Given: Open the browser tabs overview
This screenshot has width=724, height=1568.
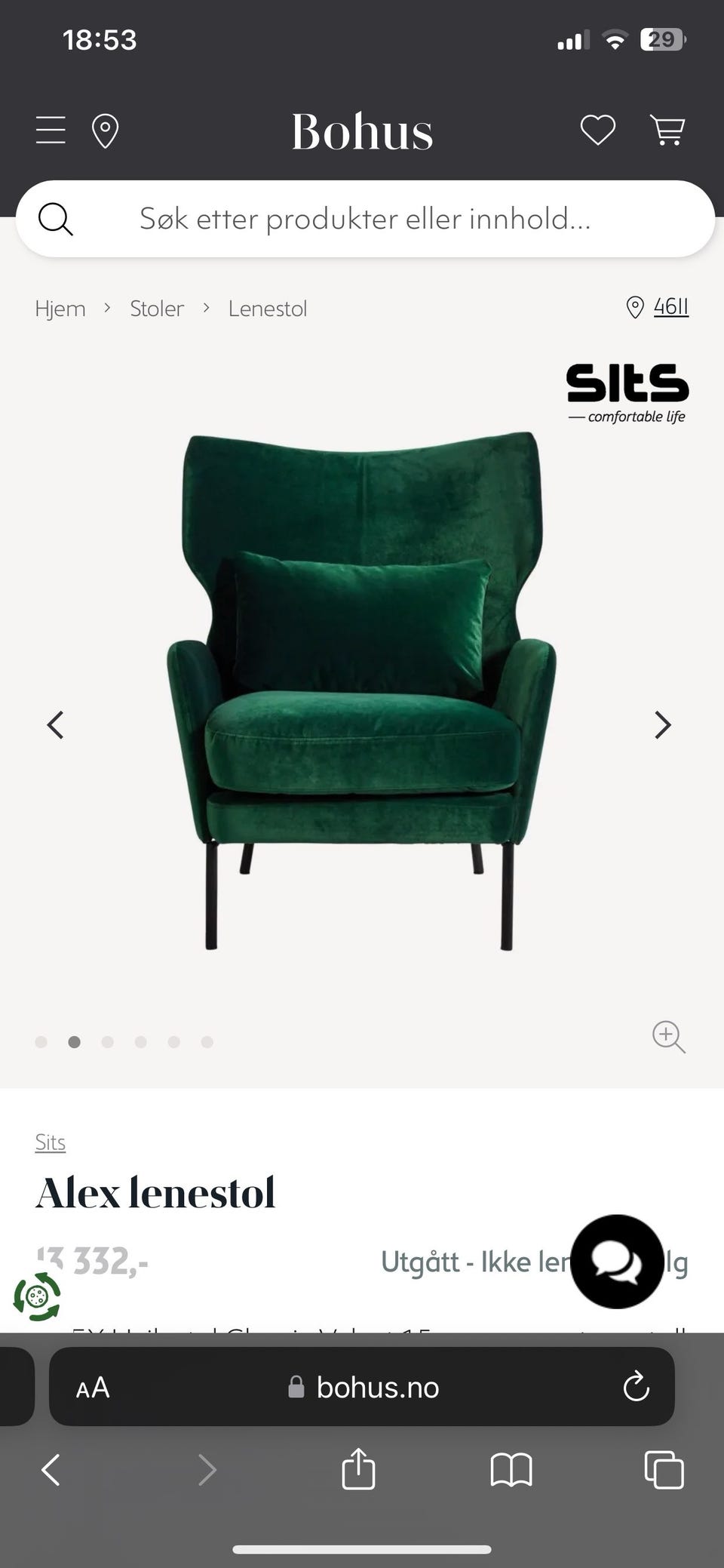Looking at the screenshot, I should click(664, 1469).
